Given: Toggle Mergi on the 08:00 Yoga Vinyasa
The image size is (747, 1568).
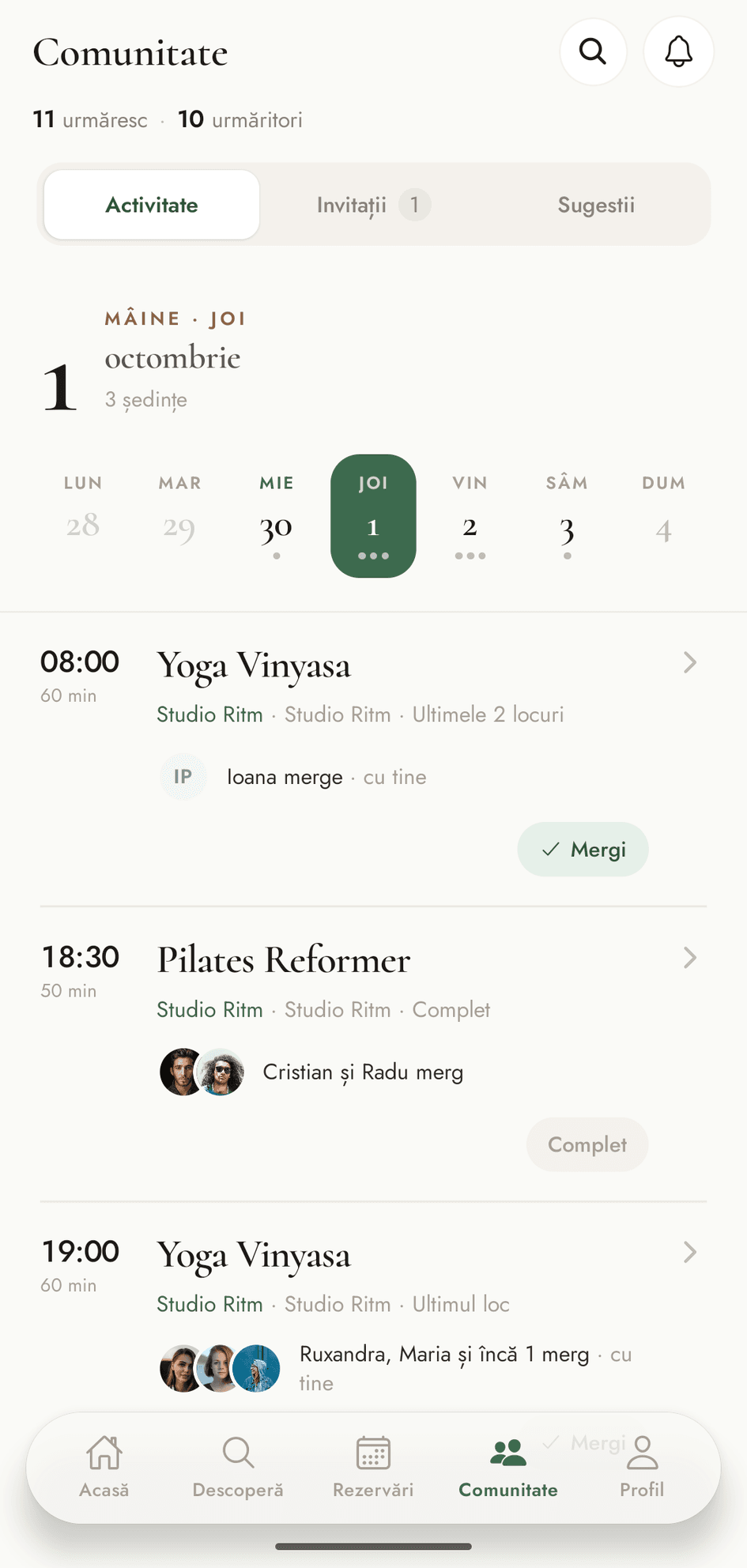Looking at the screenshot, I should tap(583, 850).
